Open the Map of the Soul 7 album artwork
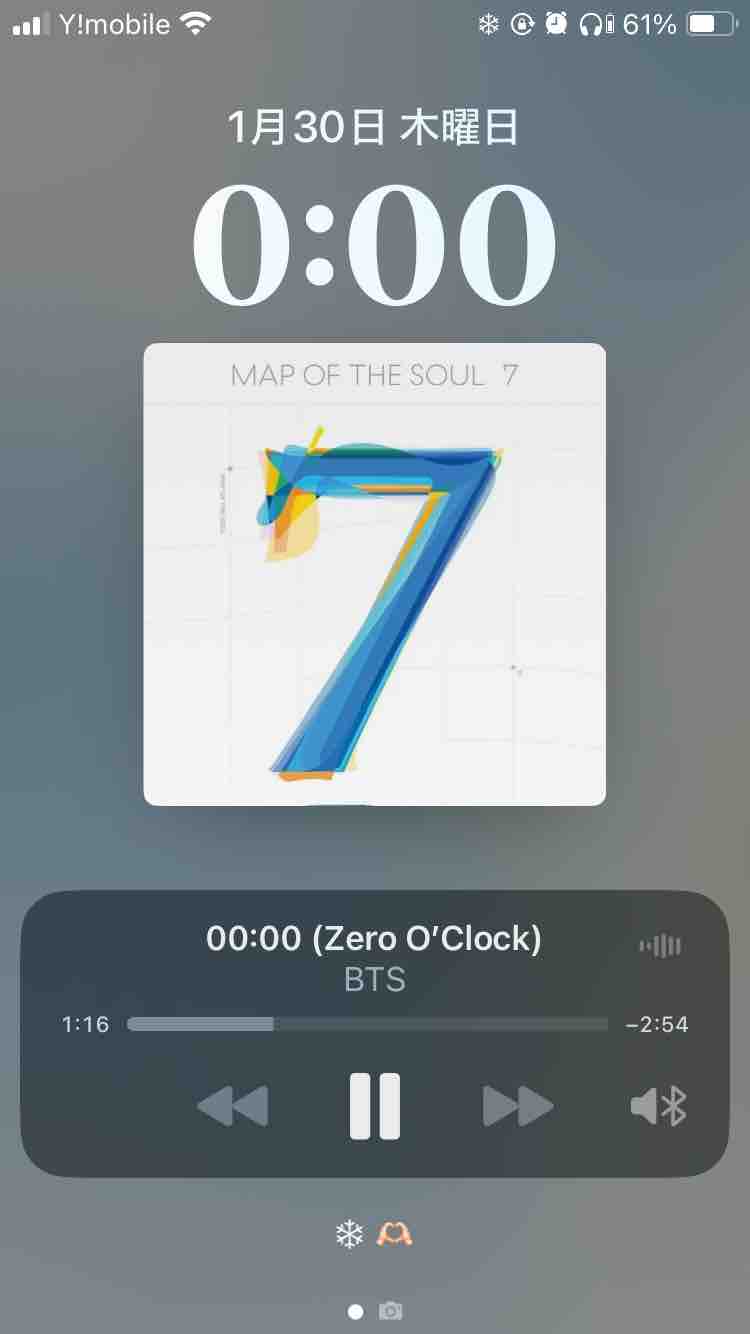This screenshot has height=1334, width=750. click(375, 574)
